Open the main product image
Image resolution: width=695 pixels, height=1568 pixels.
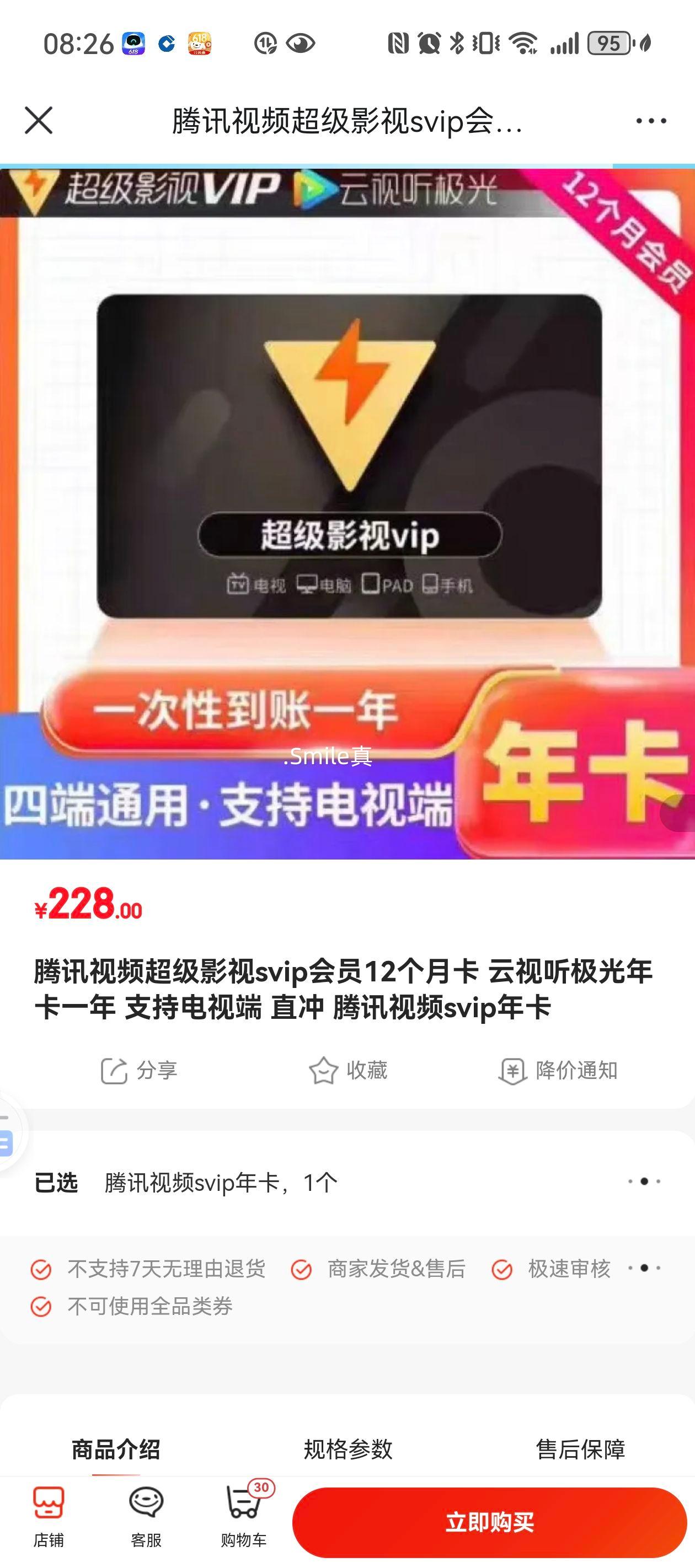(x=347, y=514)
